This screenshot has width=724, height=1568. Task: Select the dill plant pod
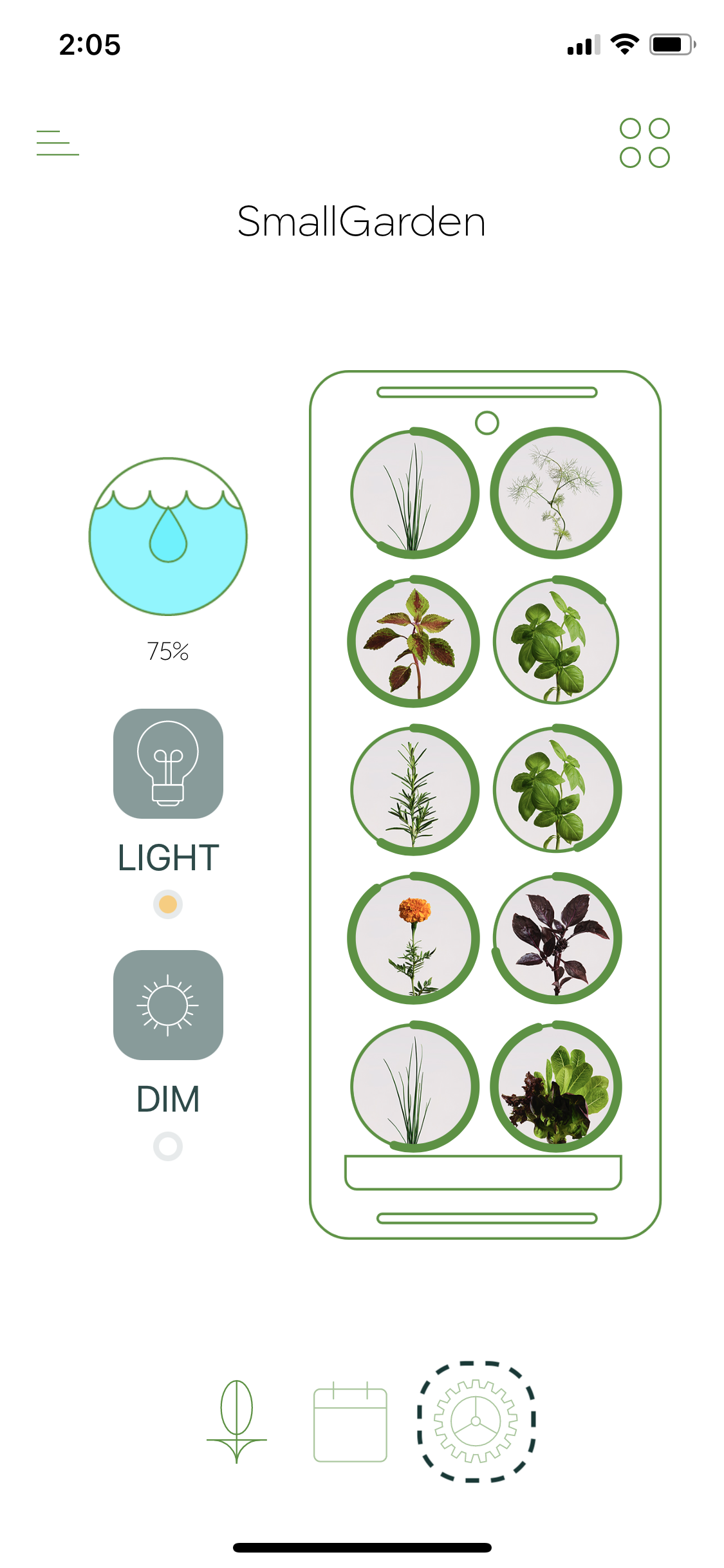click(x=556, y=493)
